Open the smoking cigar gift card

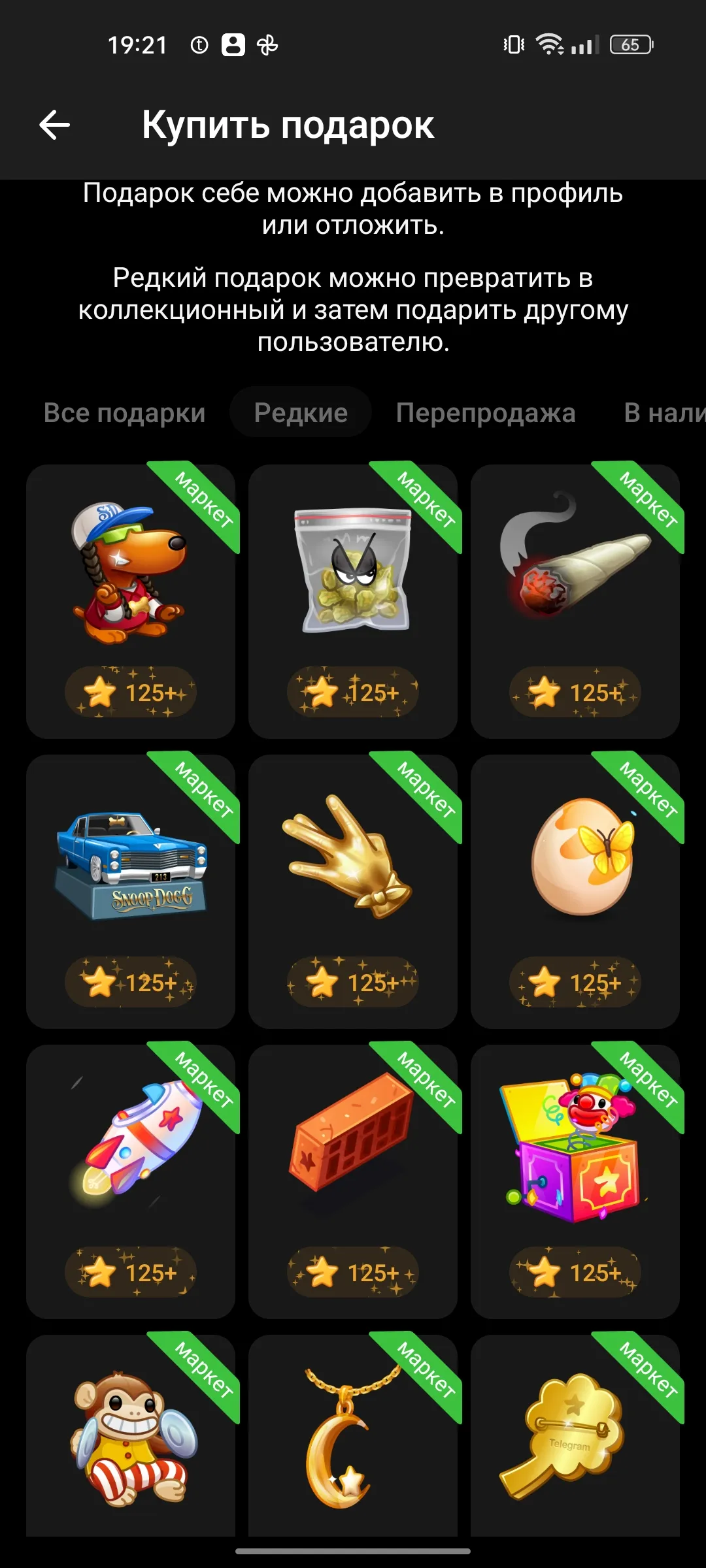pyautogui.click(x=575, y=601)
